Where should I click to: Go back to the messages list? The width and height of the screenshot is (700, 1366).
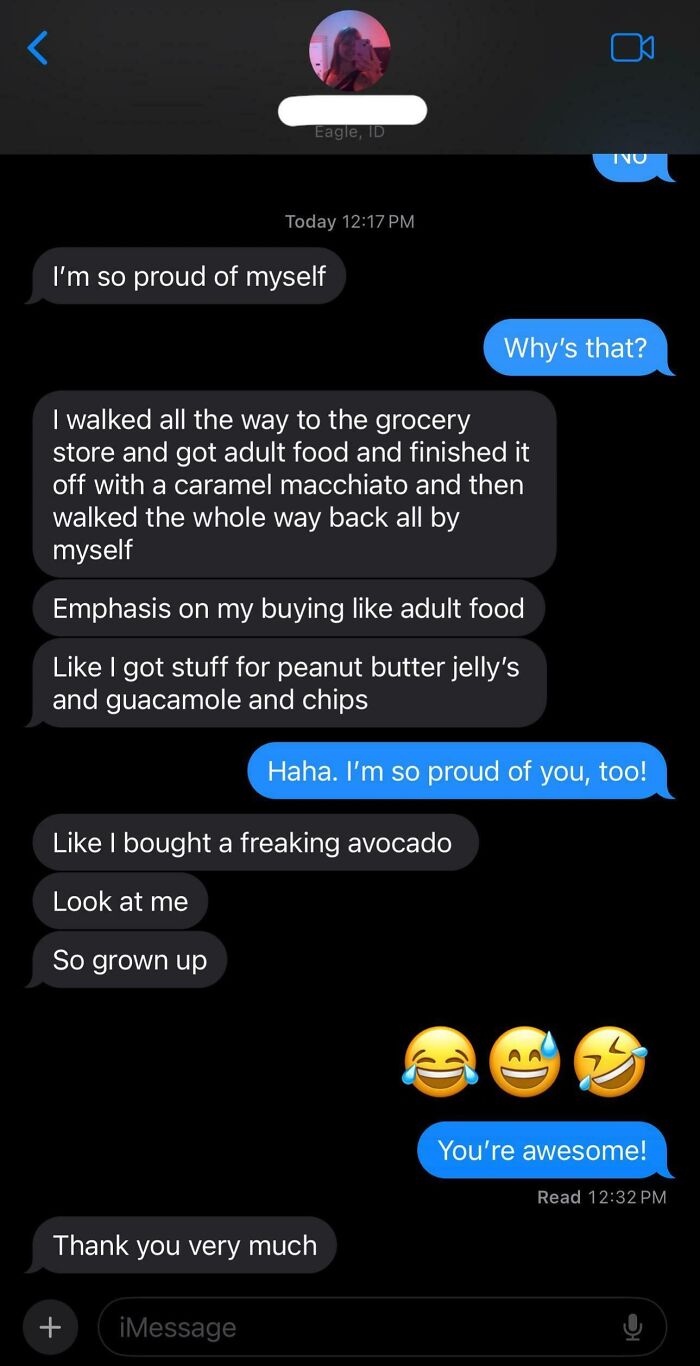click(37, 48)
